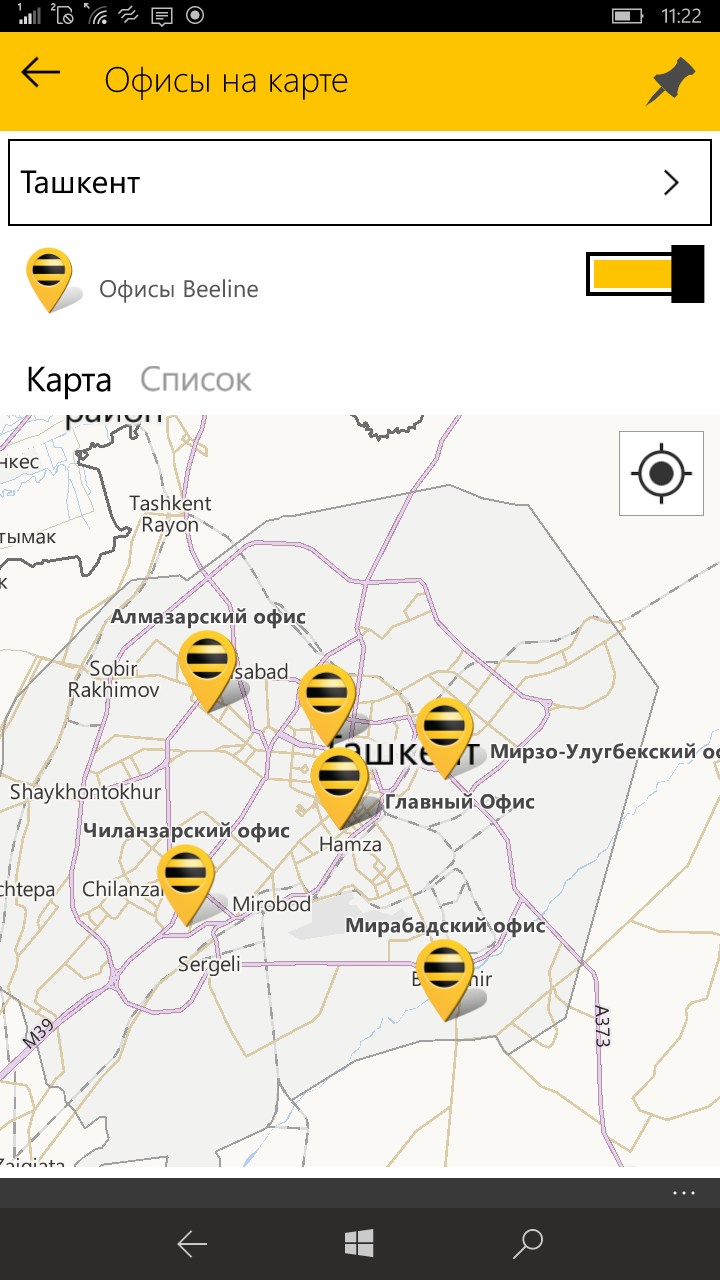Go back using the header arrow
Screen dimensions: 720x1280
click(41, 73)
